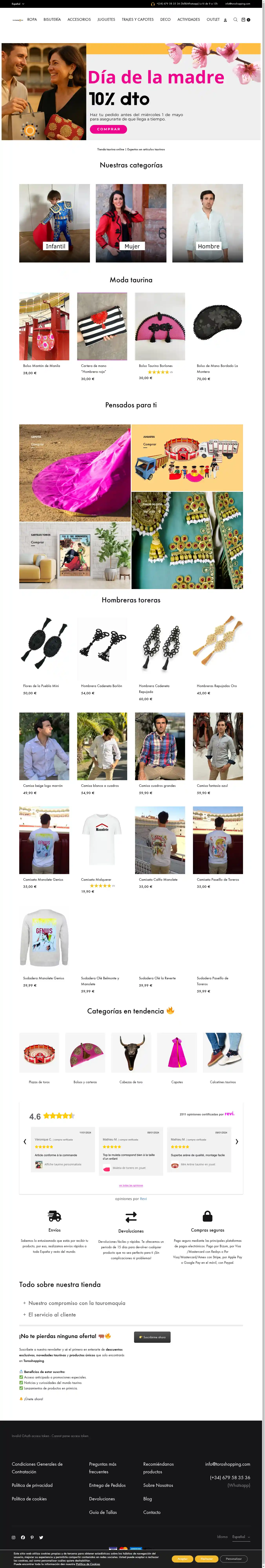Open the ROPA menu
Screen dimensions: 265x1568
click(32, 19)
